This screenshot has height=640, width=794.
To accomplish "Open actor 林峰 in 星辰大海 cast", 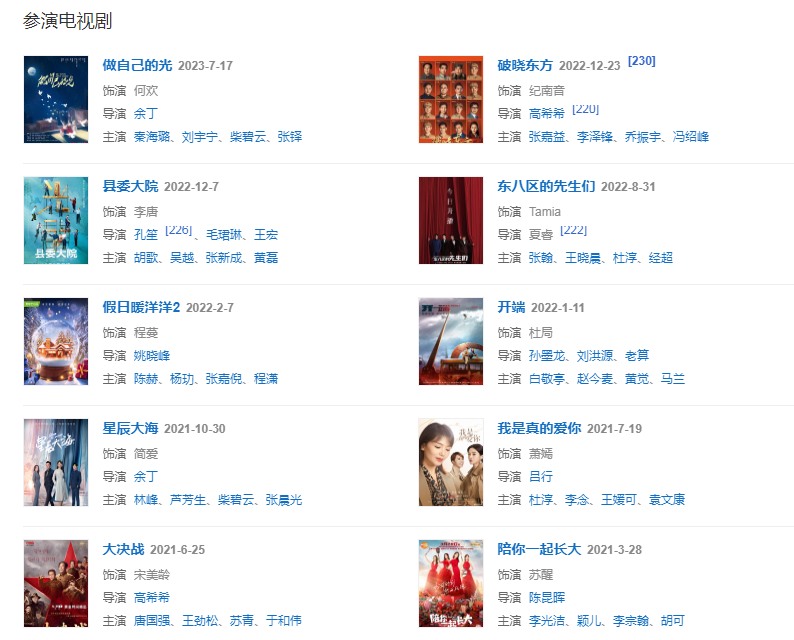I will 146,500.
